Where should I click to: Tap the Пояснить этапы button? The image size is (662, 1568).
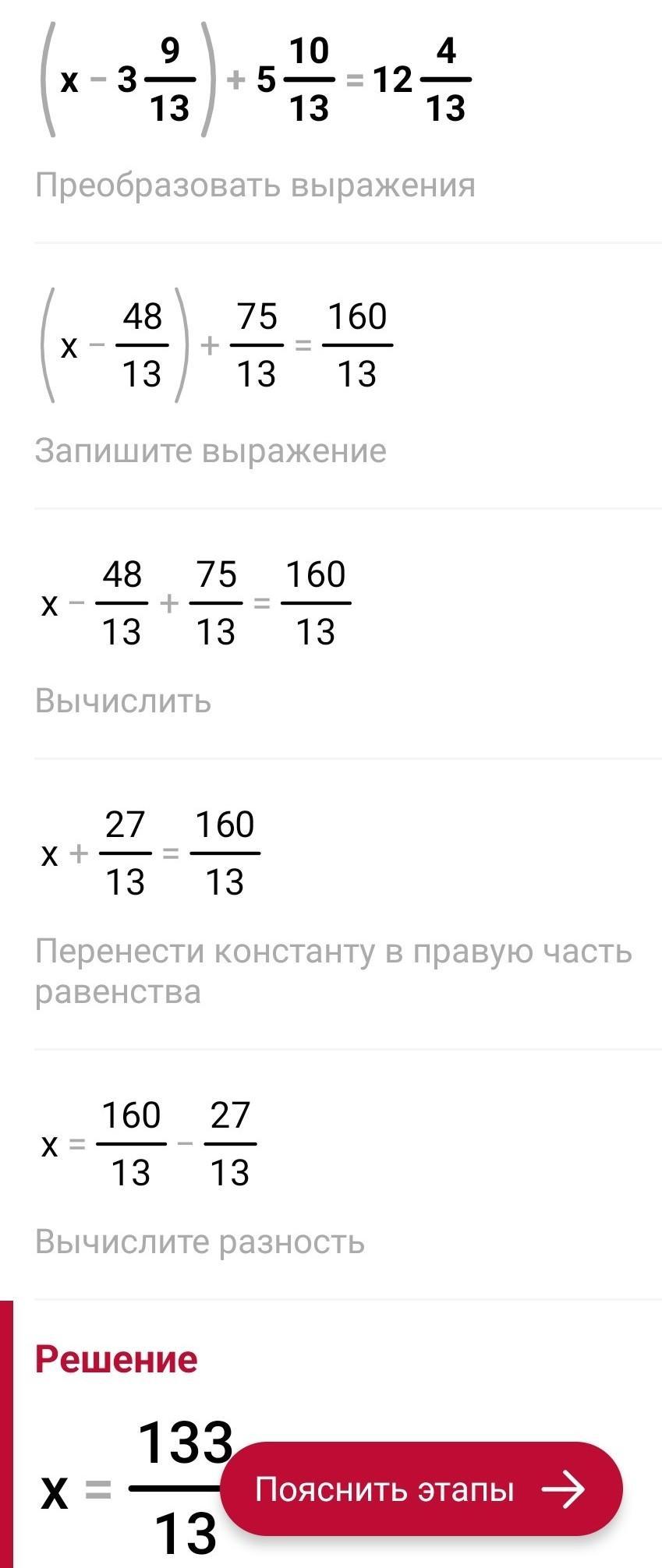point(421,1489)
